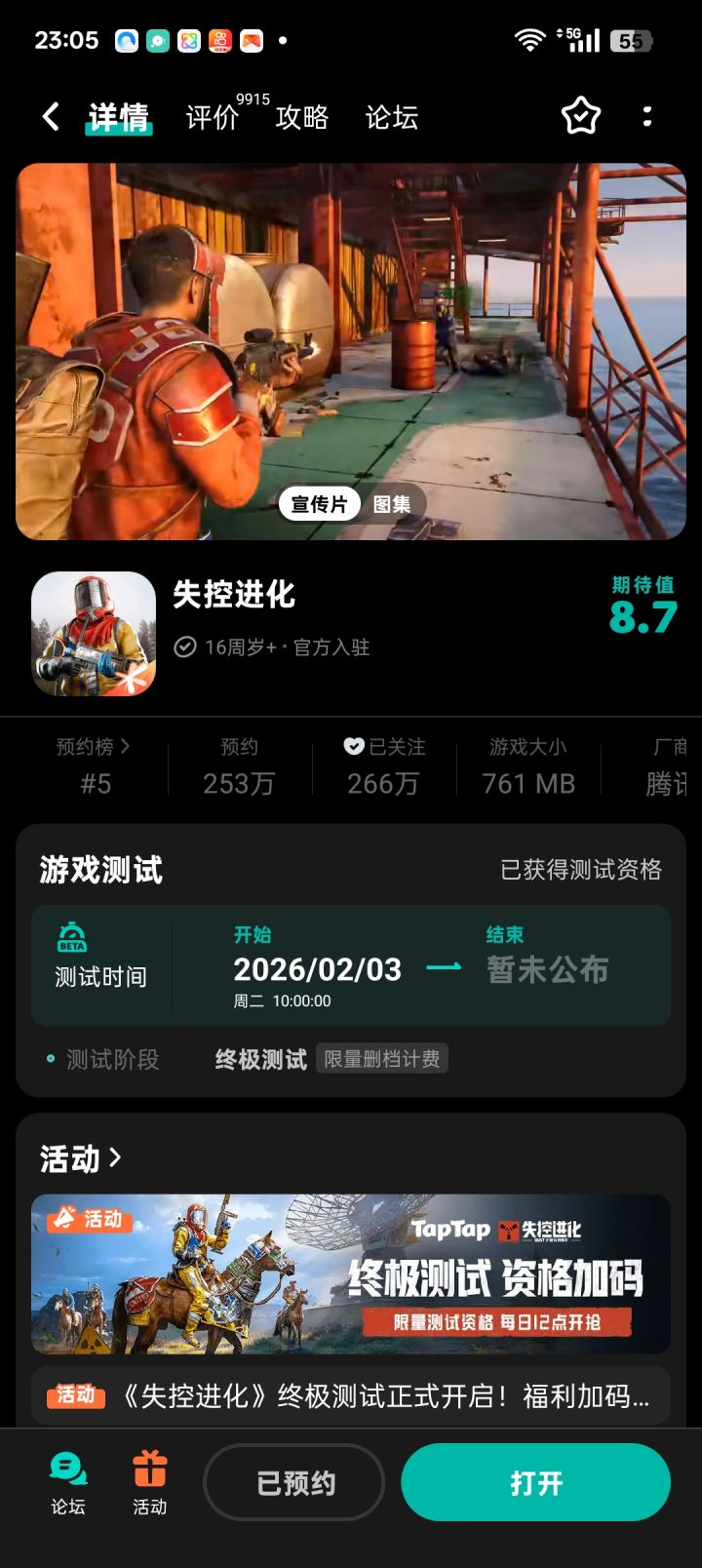Tap the 失控进化 game icon thumbnail
This screenshot has width=702, height=1568.
(x=94, y=634)
